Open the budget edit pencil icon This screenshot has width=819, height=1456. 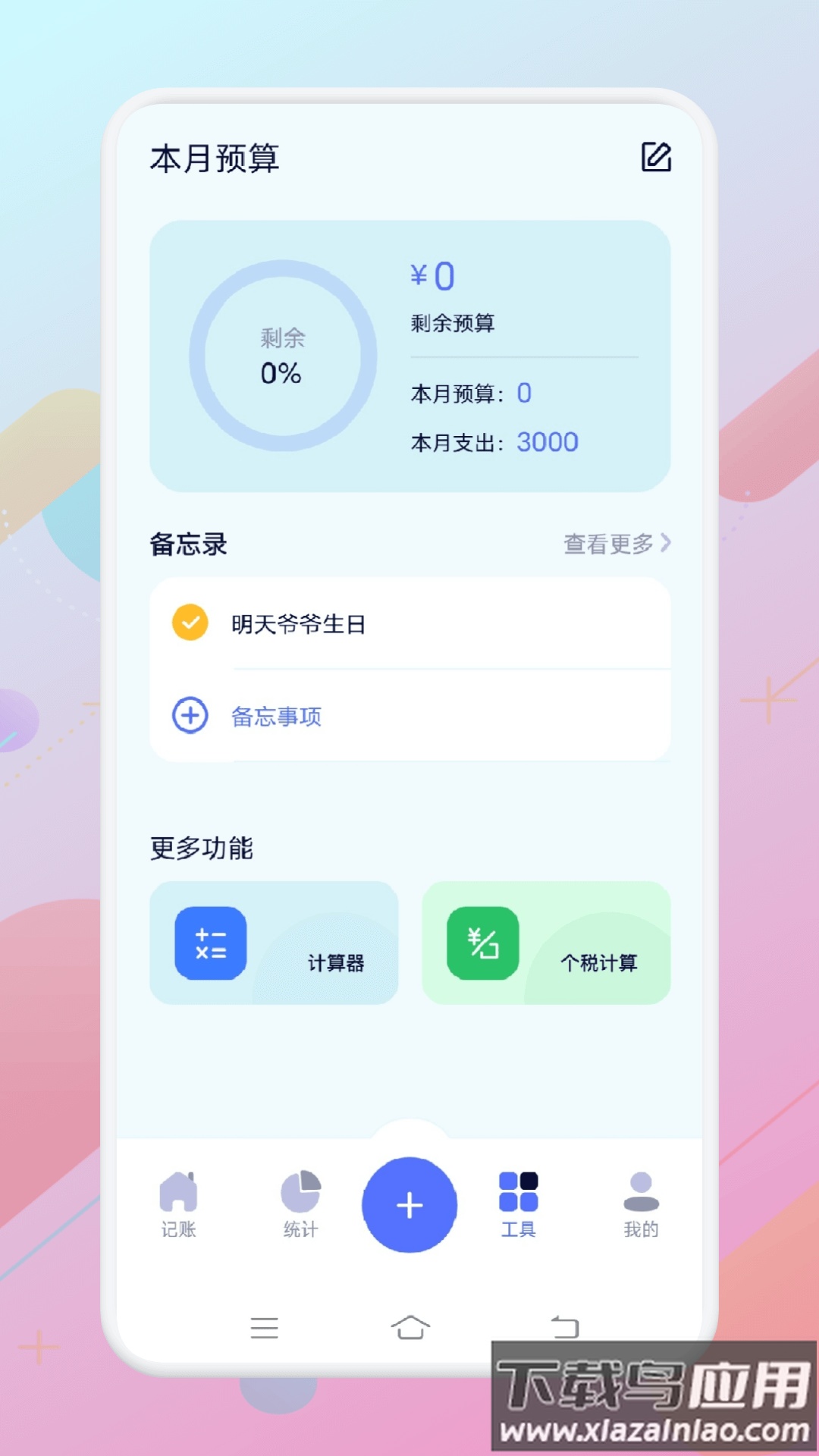655,158
